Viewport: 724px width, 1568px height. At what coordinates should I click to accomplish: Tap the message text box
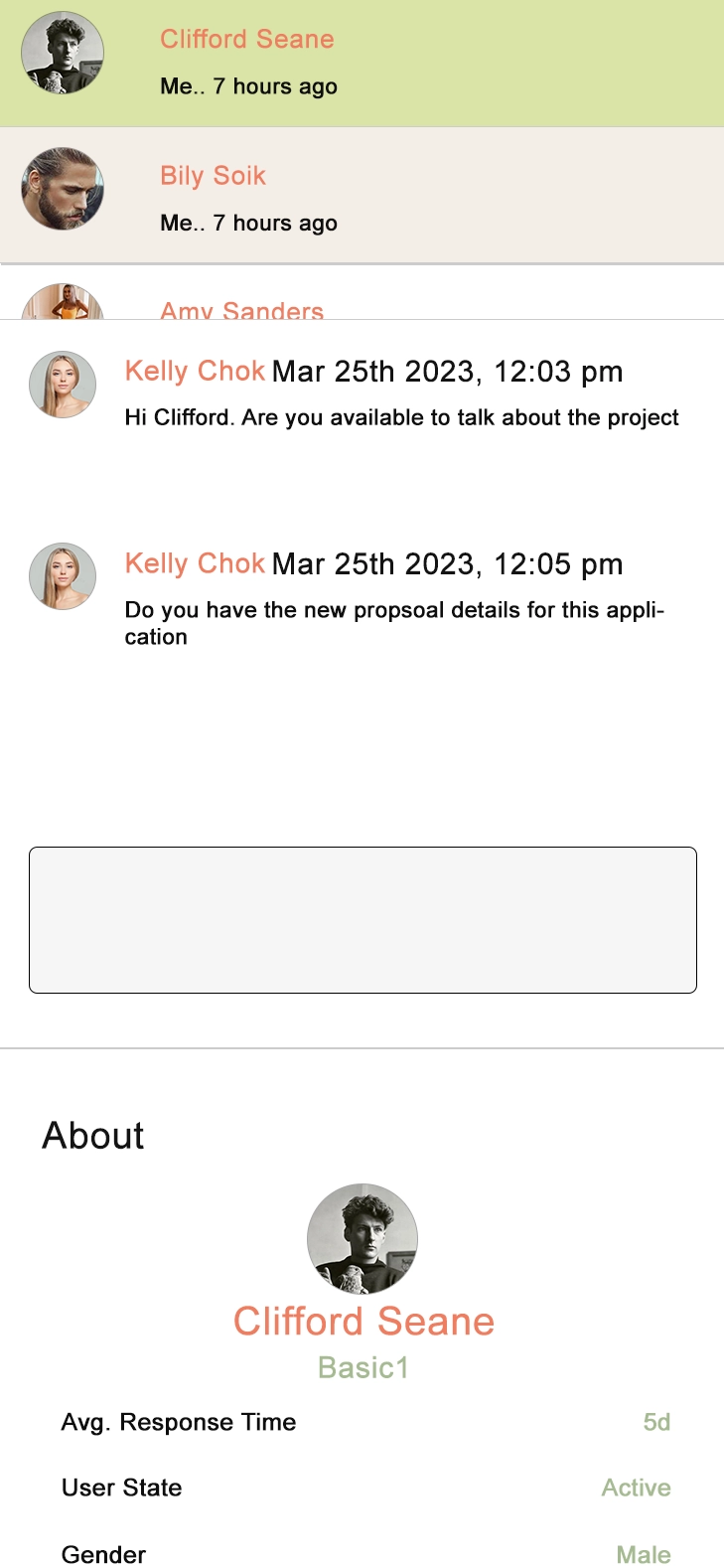(362, 920)
